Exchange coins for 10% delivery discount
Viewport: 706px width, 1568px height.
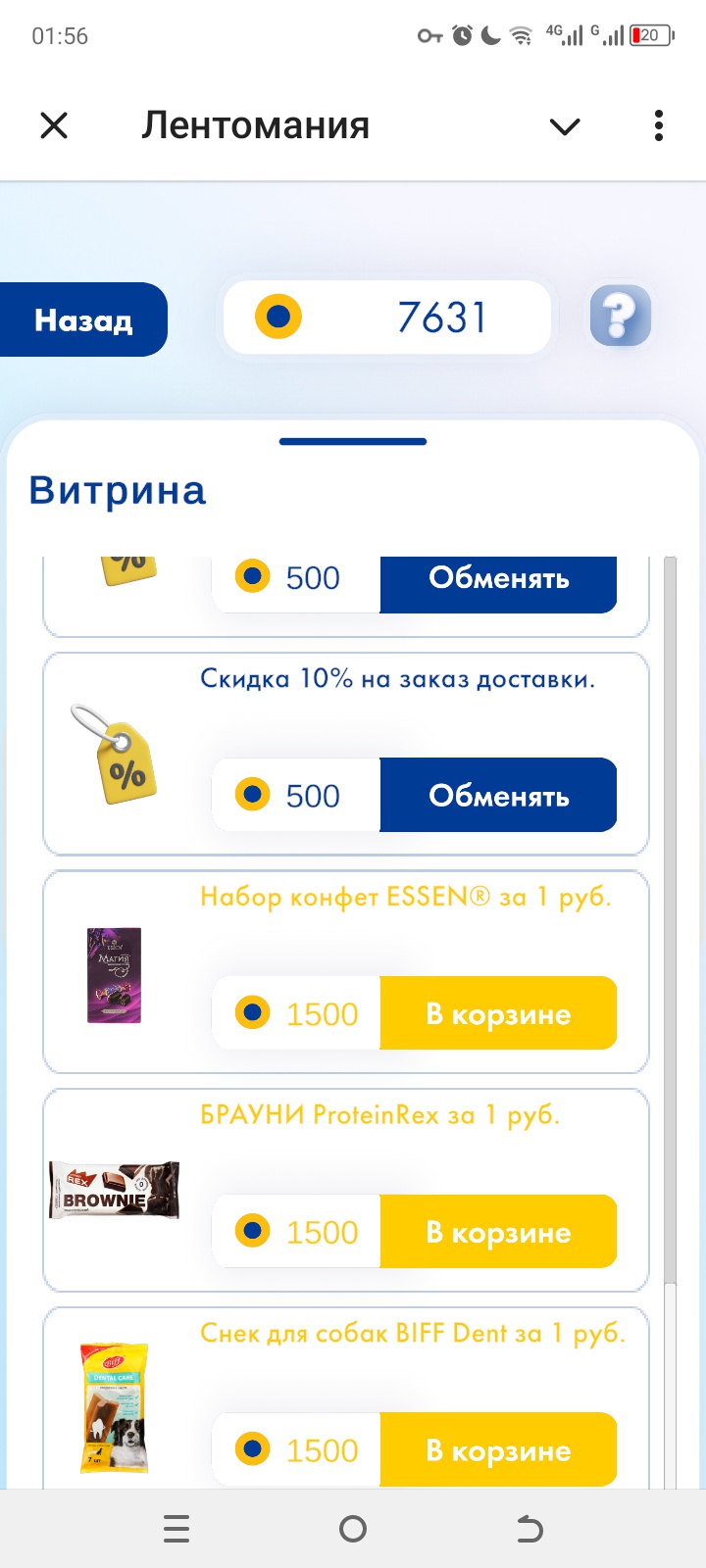pyautogui.click(x=498, y=795)
